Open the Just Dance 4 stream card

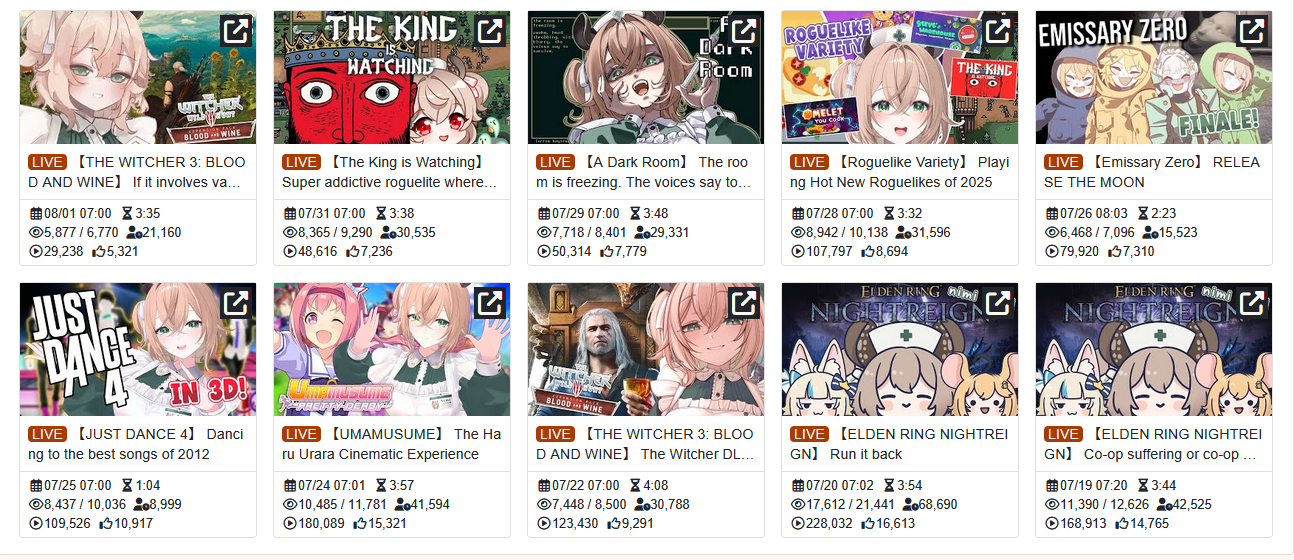(137, 350)
